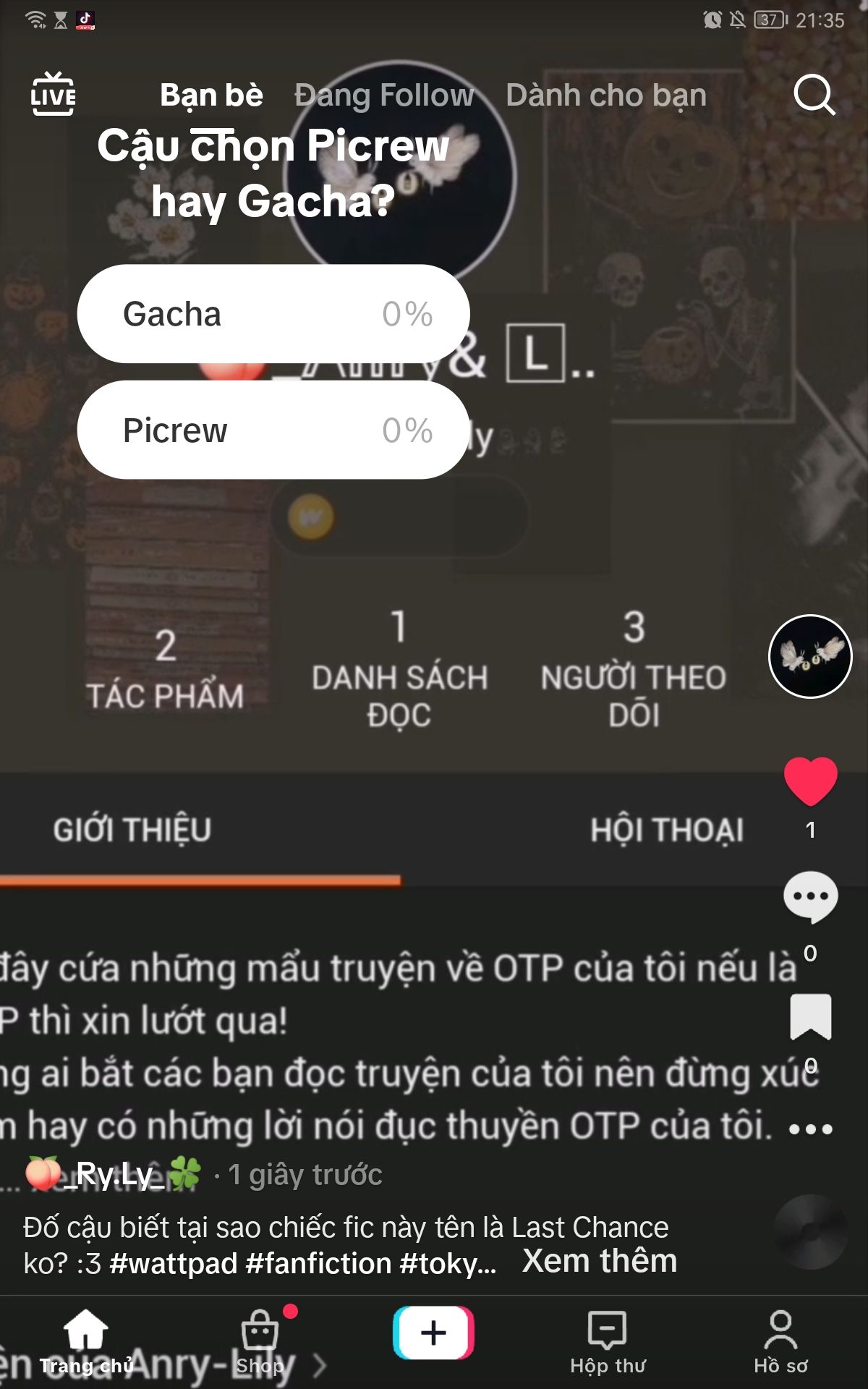Switch to the Bạn bè tab
This screenshot has height=1389, width=868.
click(211, 95)
